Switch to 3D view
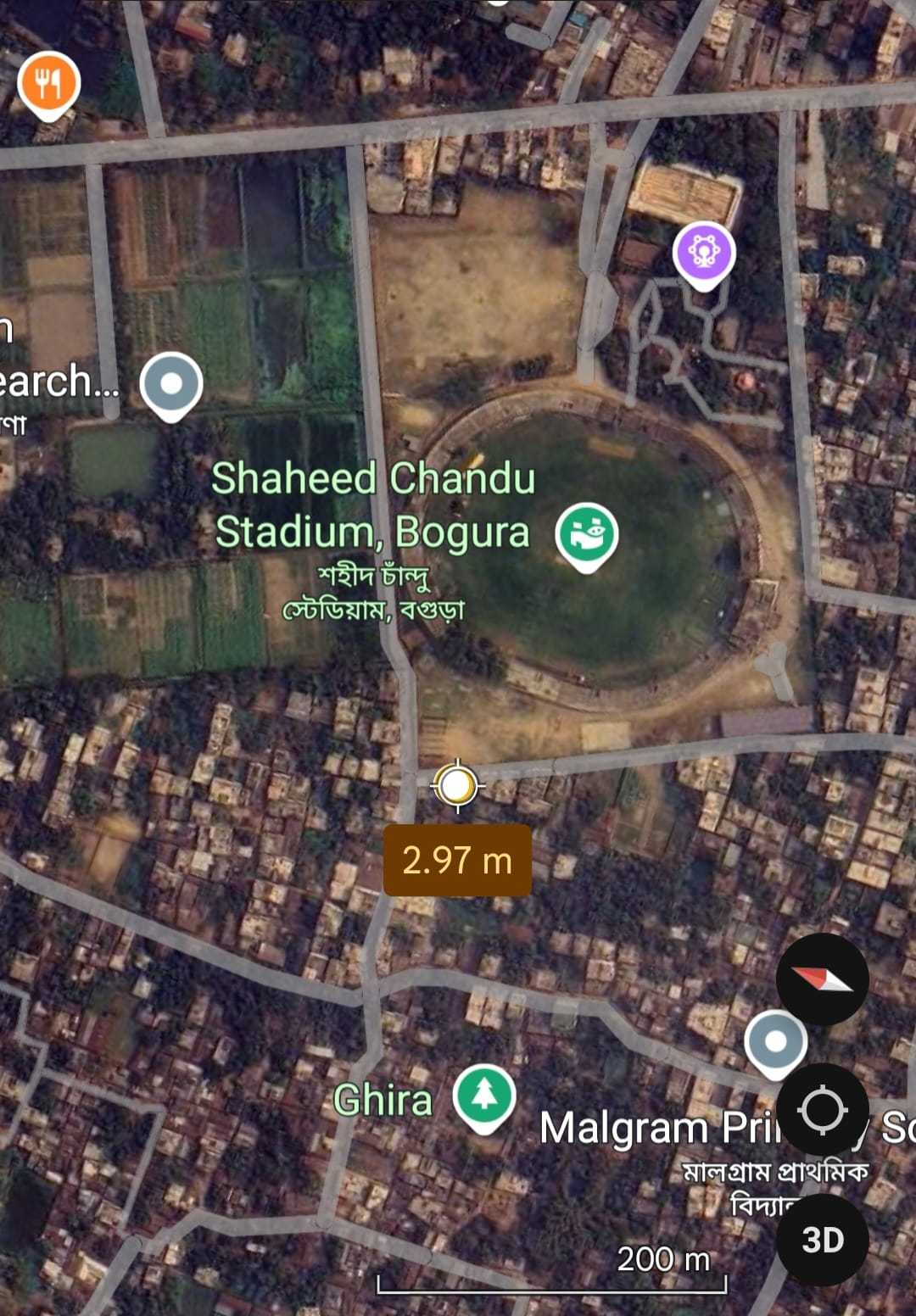The height and width of the screenshot is (1316, 916). click(x=822, y=1240)
